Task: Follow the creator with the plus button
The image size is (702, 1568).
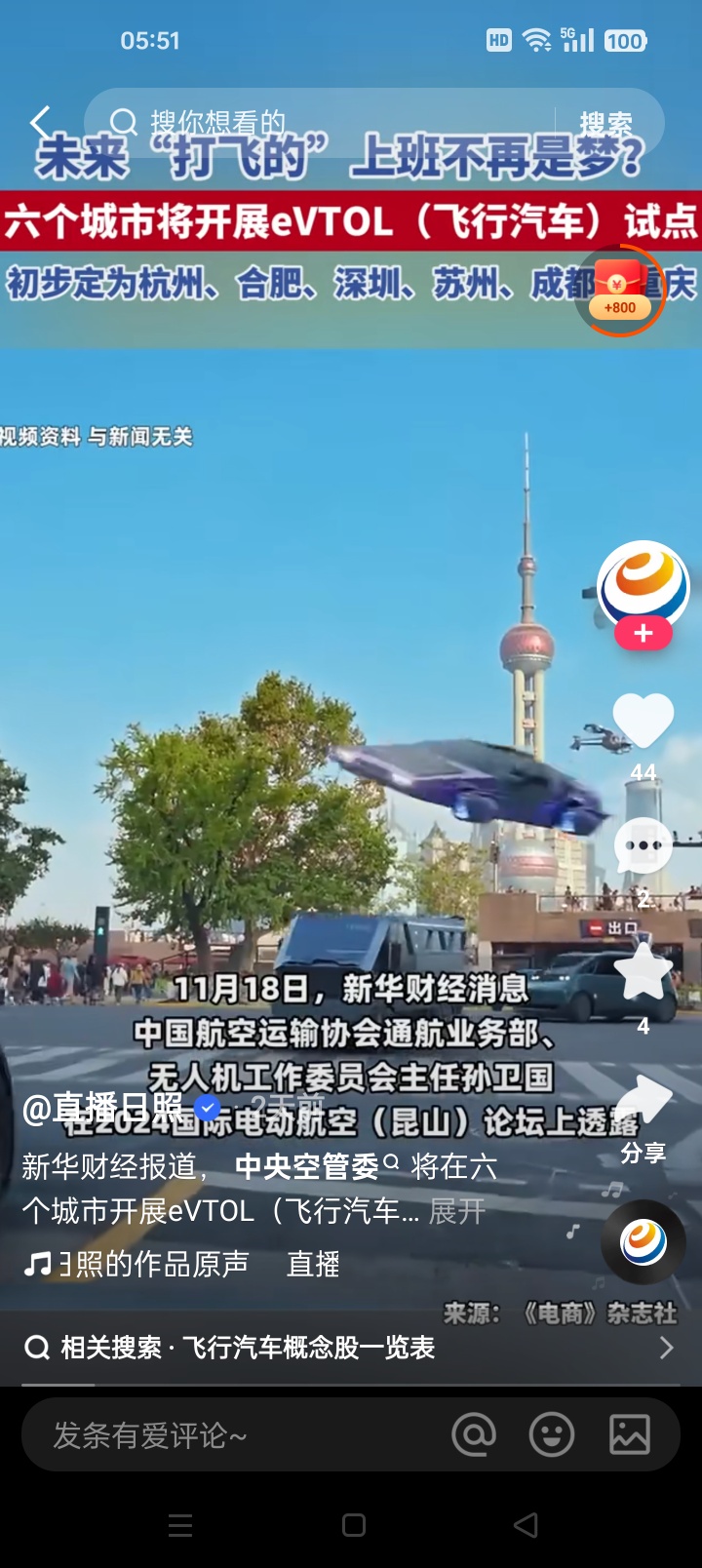Action: tap(643, 634)
